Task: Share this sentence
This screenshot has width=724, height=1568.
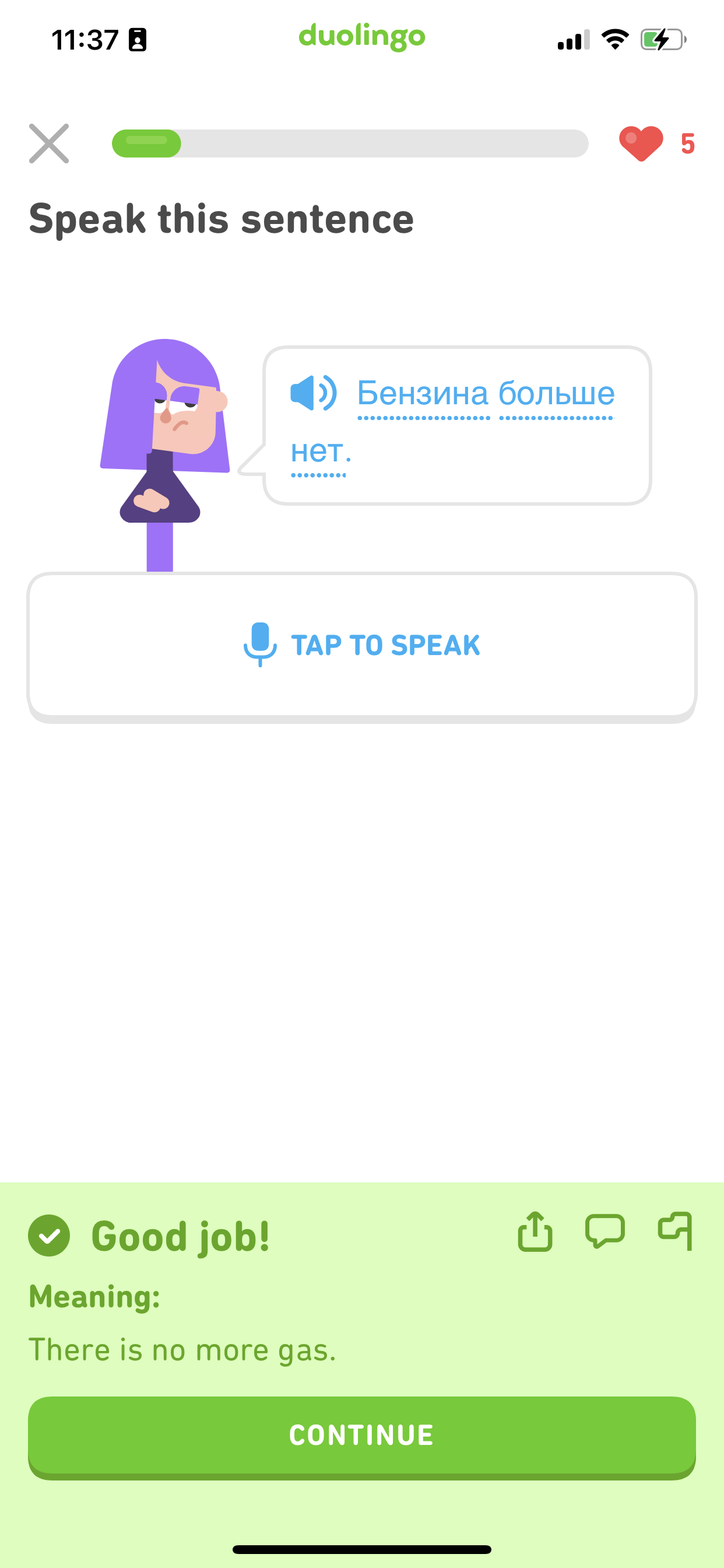Action: 535,1231
